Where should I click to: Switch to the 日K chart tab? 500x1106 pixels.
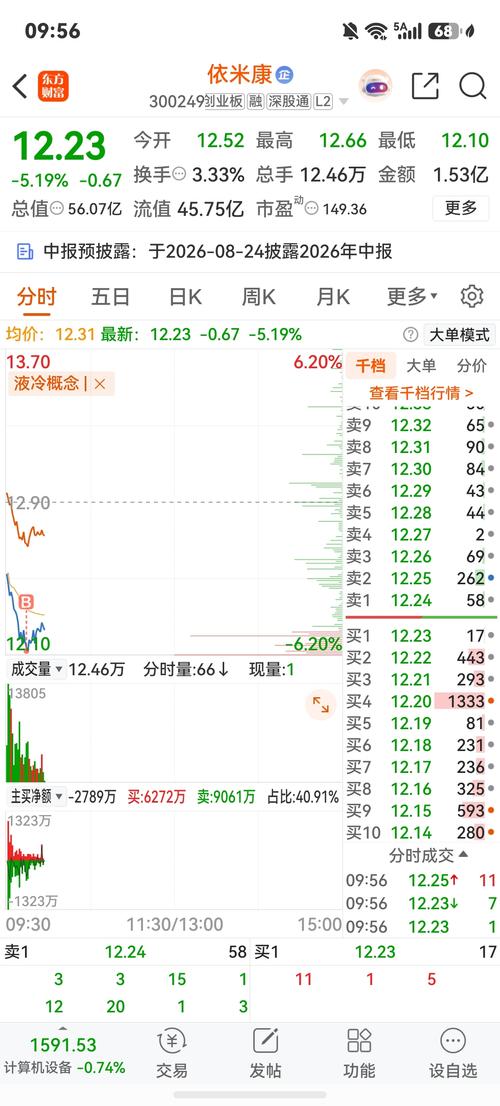[x=185, y=297]
